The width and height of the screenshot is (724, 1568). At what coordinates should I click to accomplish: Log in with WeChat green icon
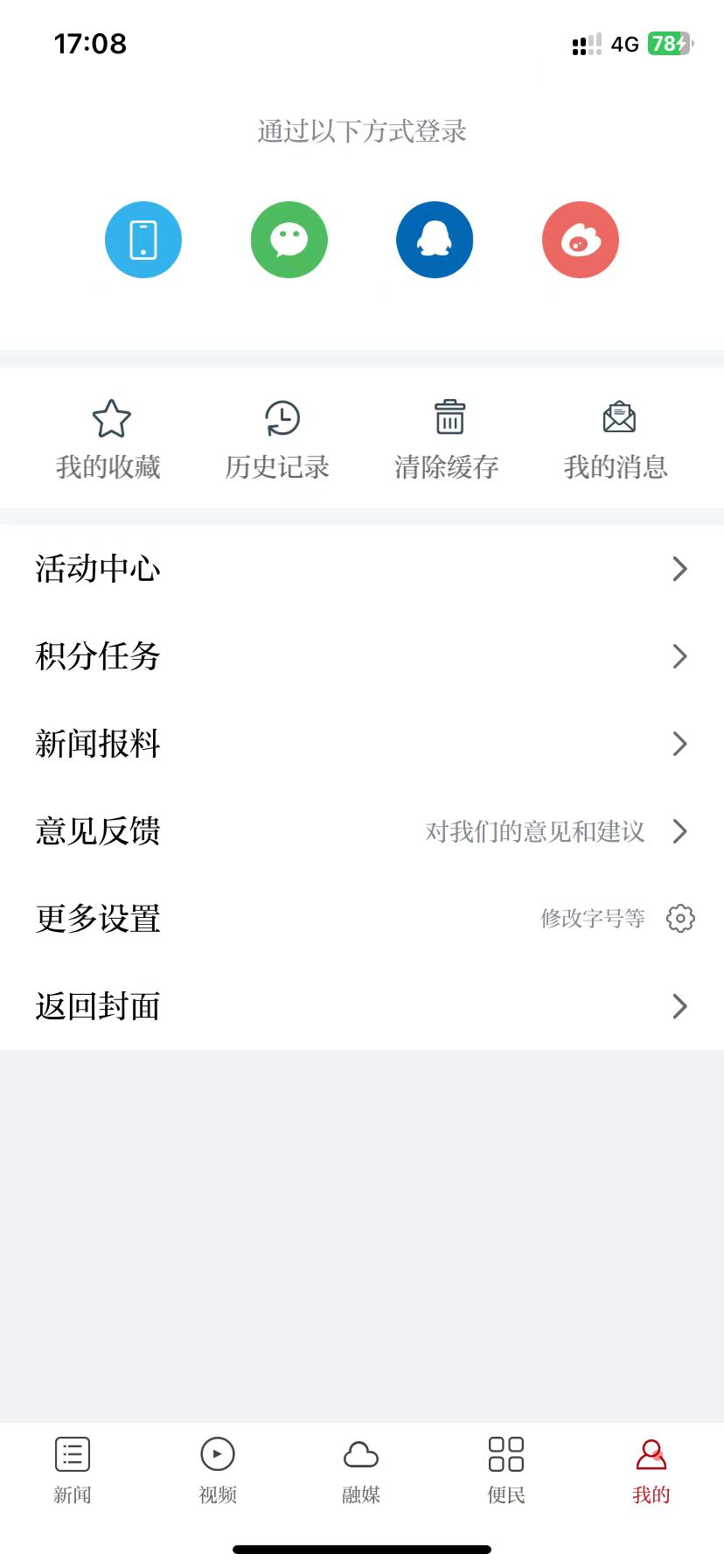point(289,239)
